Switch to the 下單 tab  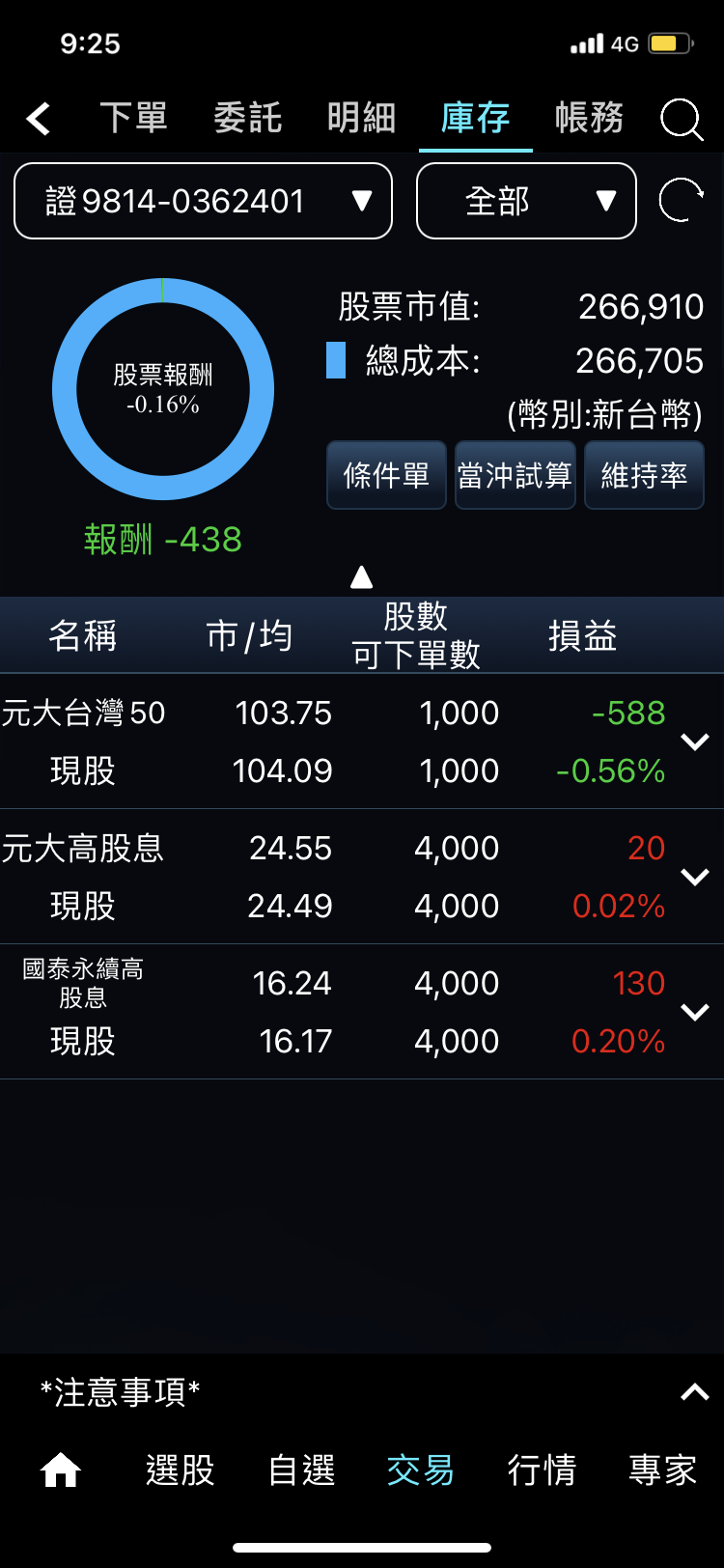click(133, 119)
